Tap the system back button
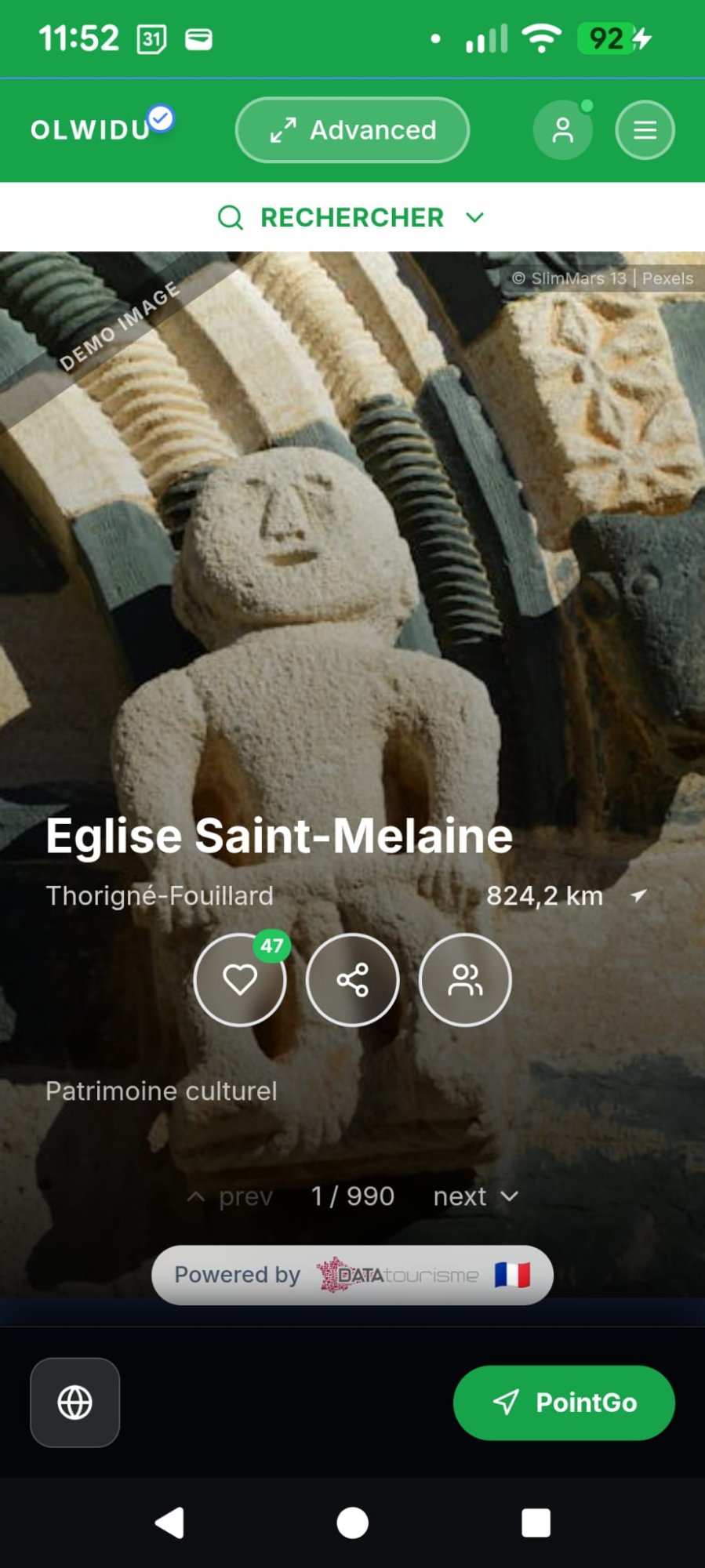The image size is (705, 1568). (x=170, y=1523)
